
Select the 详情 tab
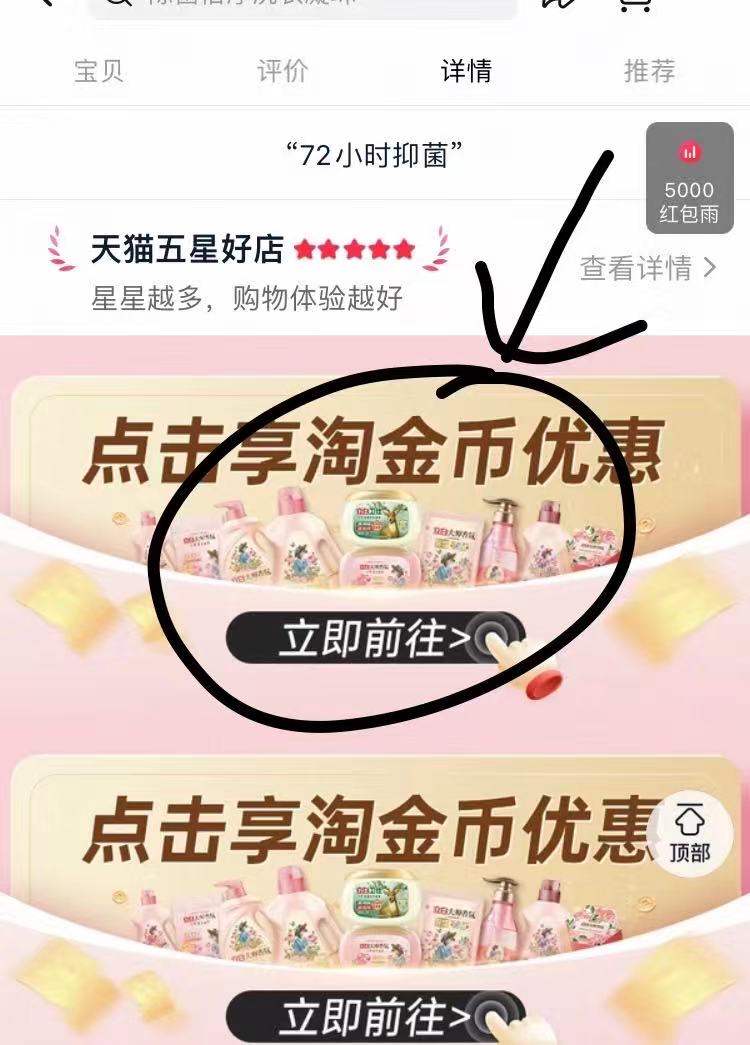tap(466, 71)
